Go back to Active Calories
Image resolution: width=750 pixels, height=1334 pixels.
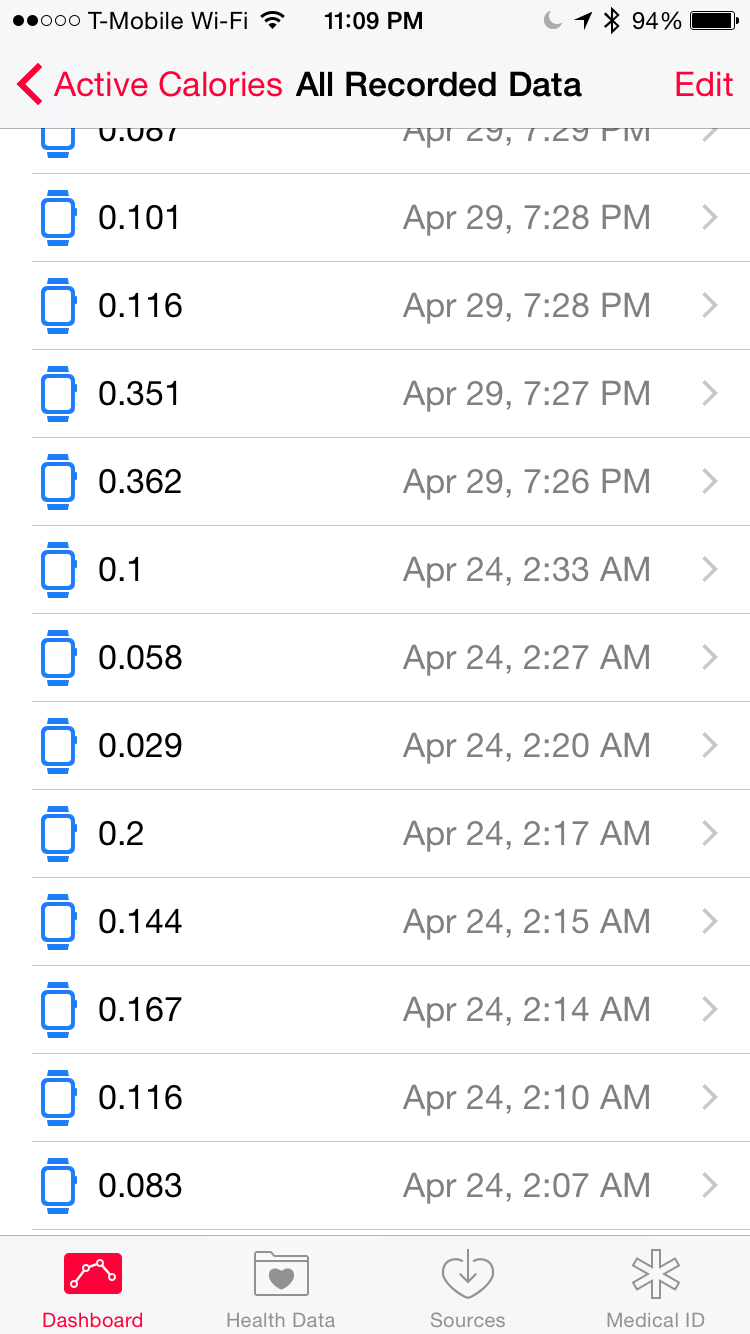tap(150, 85)
